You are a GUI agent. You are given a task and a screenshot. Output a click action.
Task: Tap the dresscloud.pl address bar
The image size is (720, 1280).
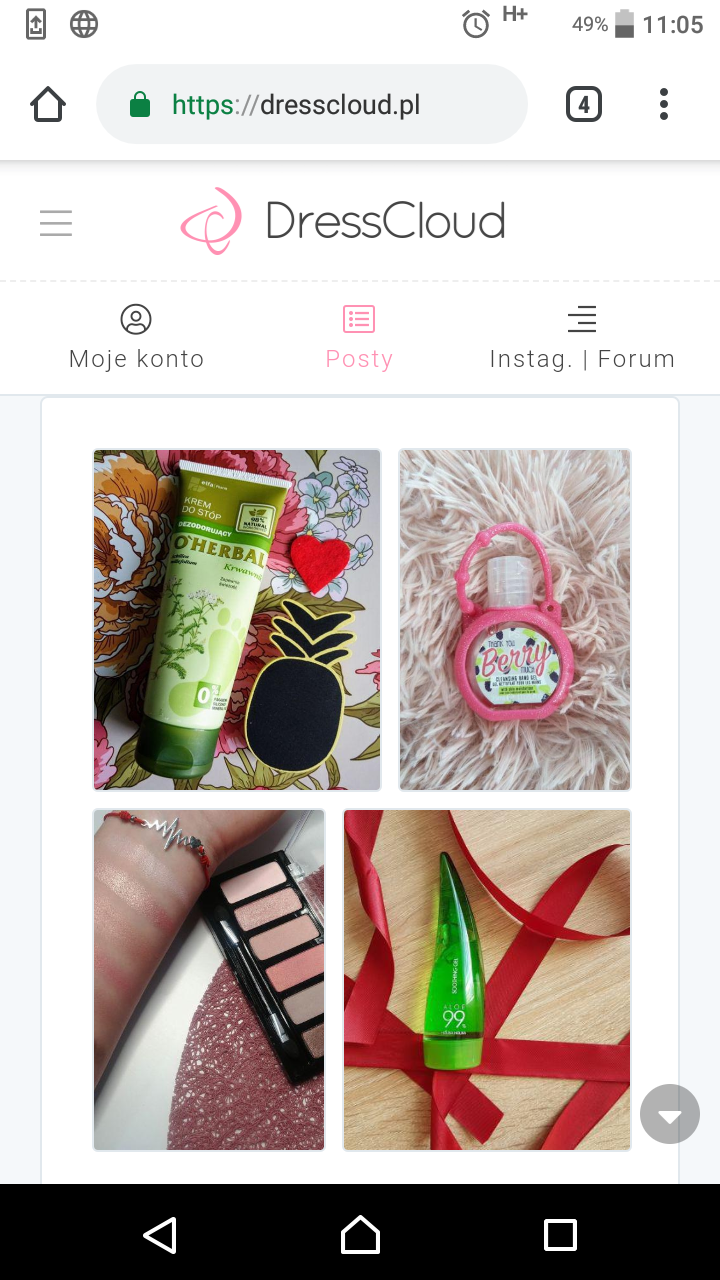[312, 105]
